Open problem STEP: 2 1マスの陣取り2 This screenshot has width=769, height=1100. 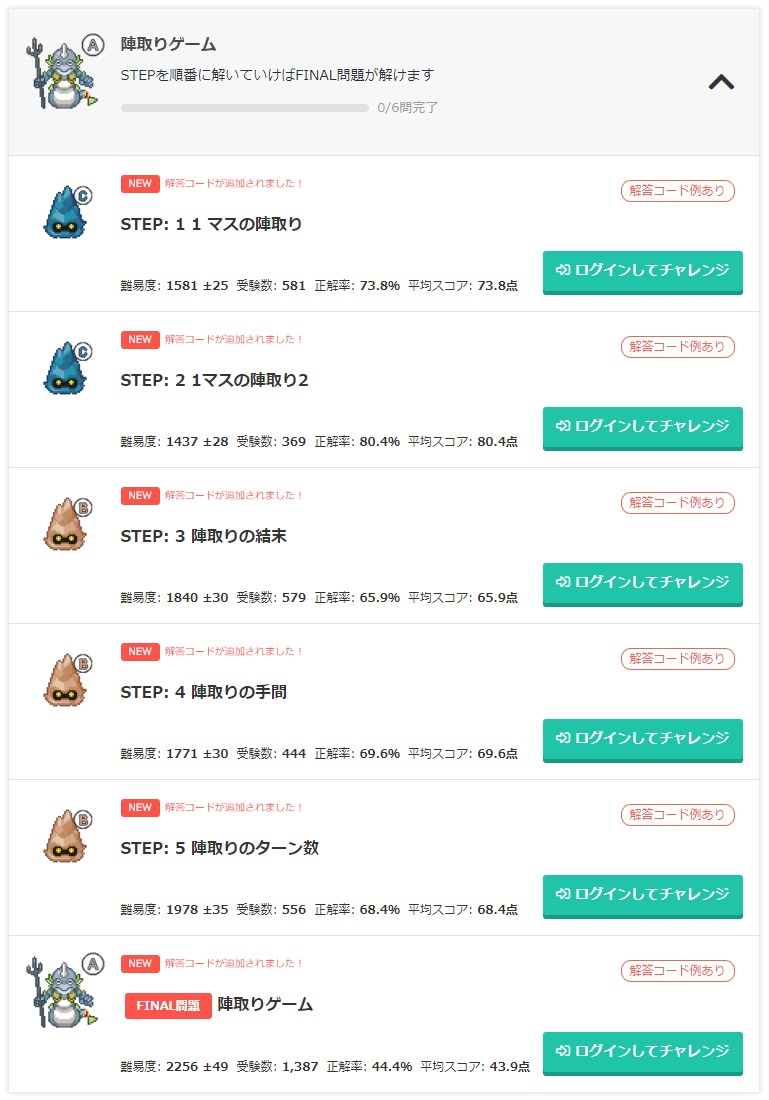click(x=214, y=380)
